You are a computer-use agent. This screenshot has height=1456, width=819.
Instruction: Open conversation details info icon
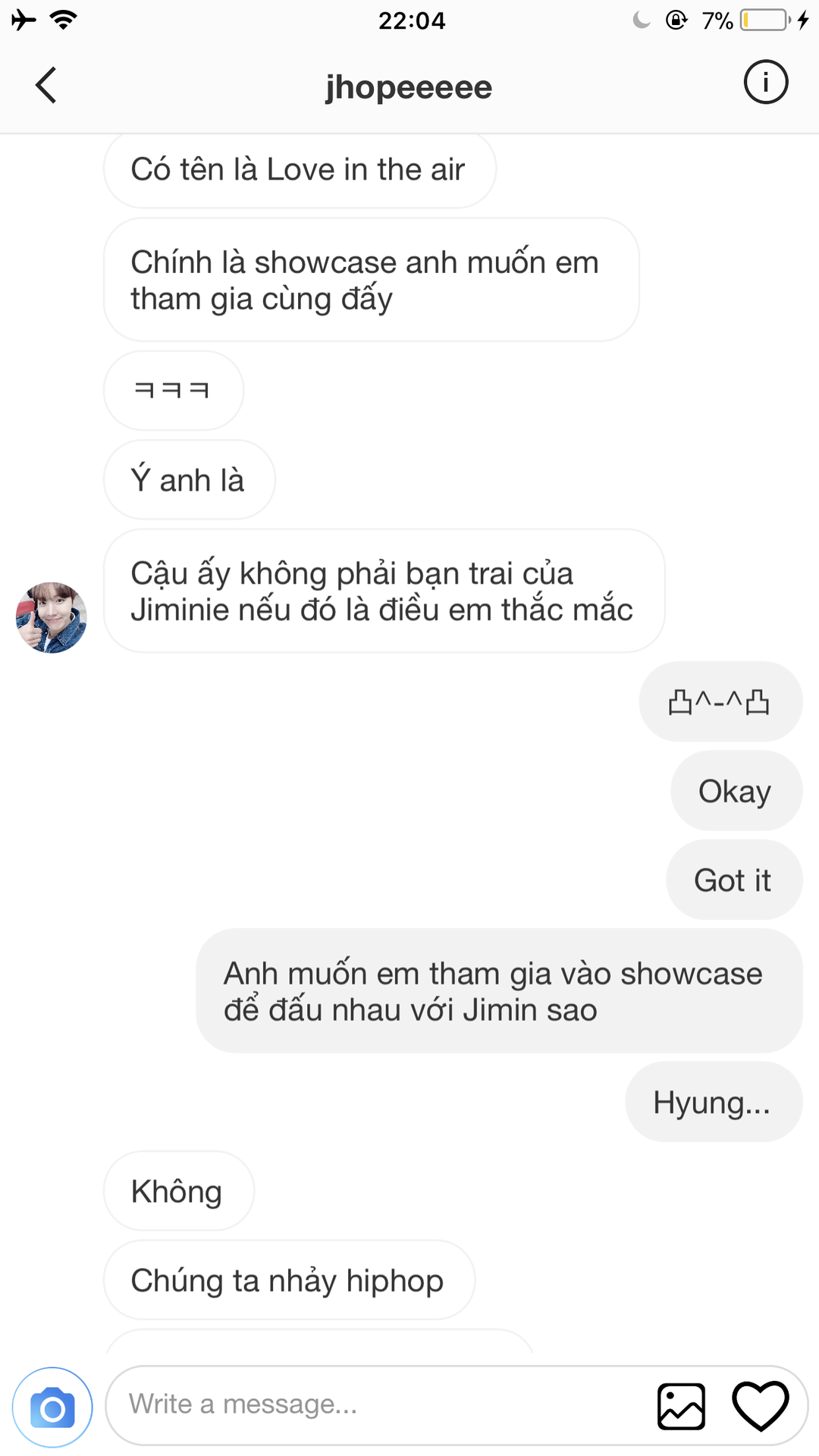(x=765, y=83)
